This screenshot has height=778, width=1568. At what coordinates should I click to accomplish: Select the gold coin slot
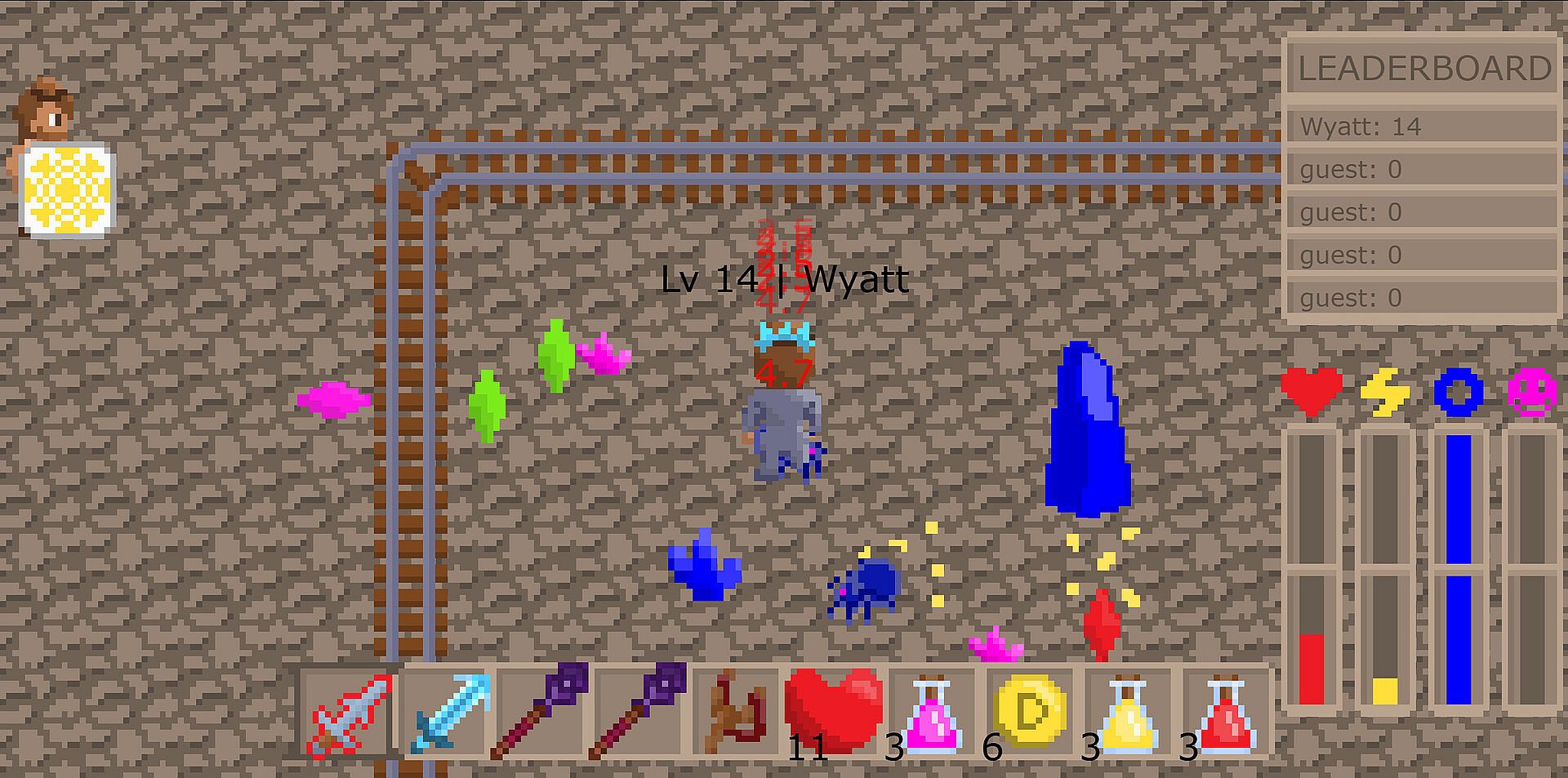tap(1031, 714)
